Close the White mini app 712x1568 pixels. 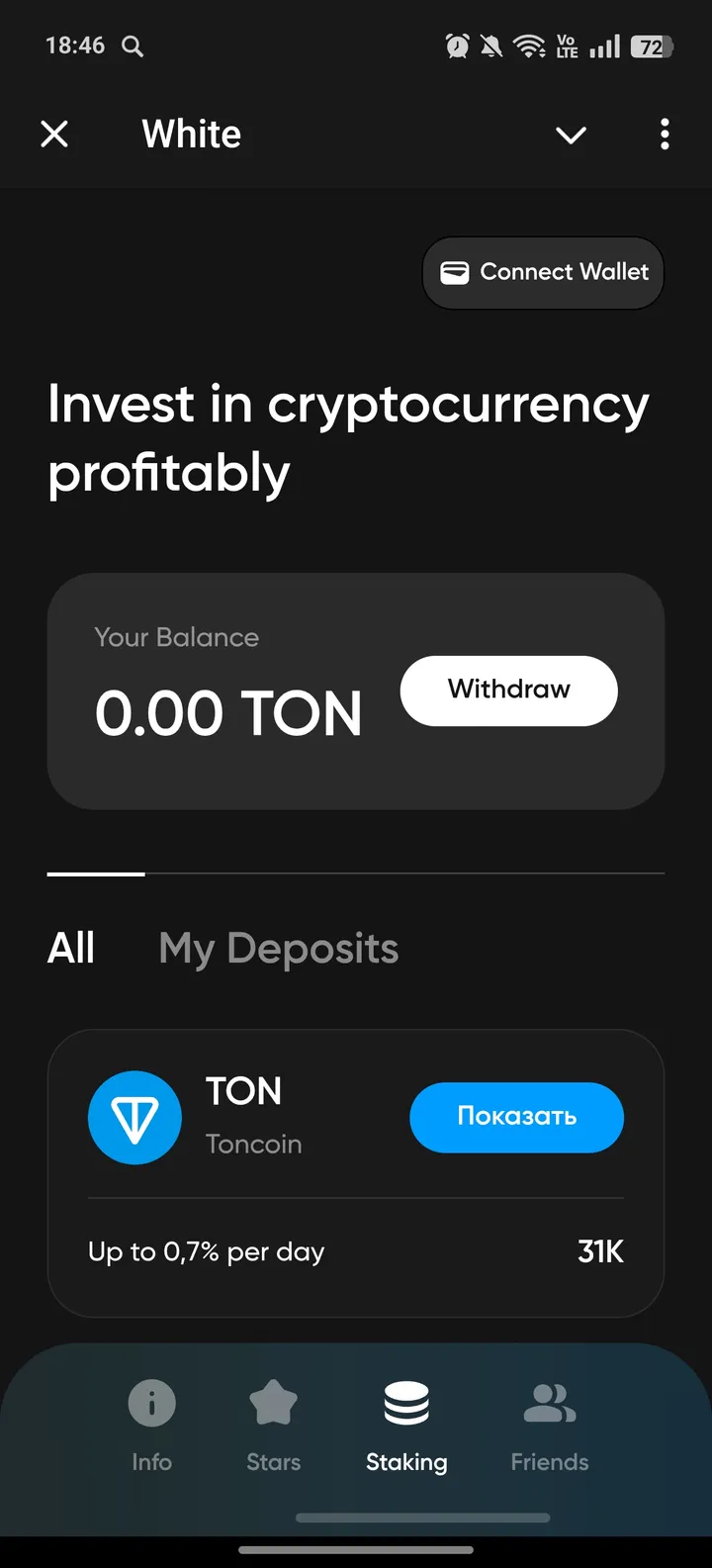[54, 134]
